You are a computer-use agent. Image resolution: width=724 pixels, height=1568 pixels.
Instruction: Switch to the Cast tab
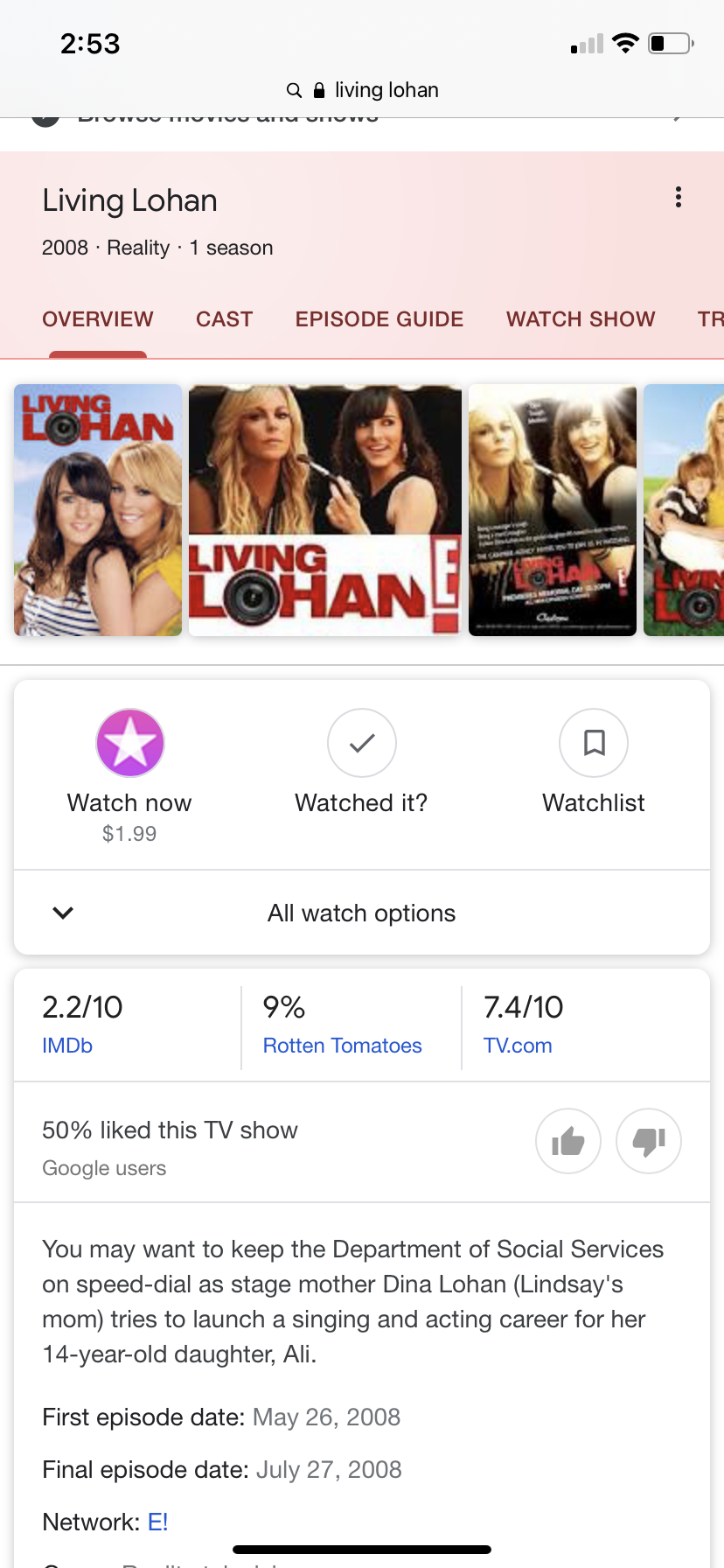[x=224, y=319]
